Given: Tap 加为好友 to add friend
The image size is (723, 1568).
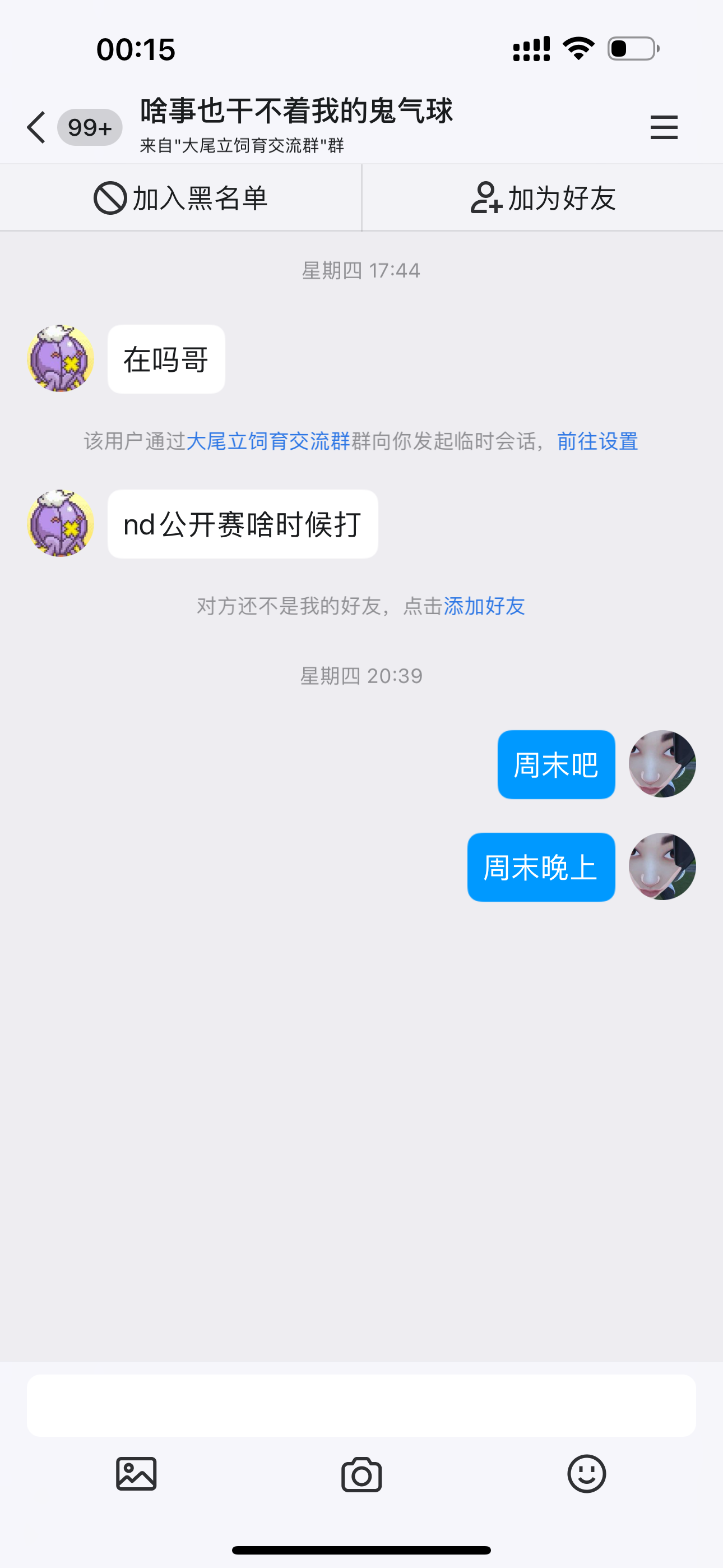Looking at the screenshot, I should coord(543,199).
